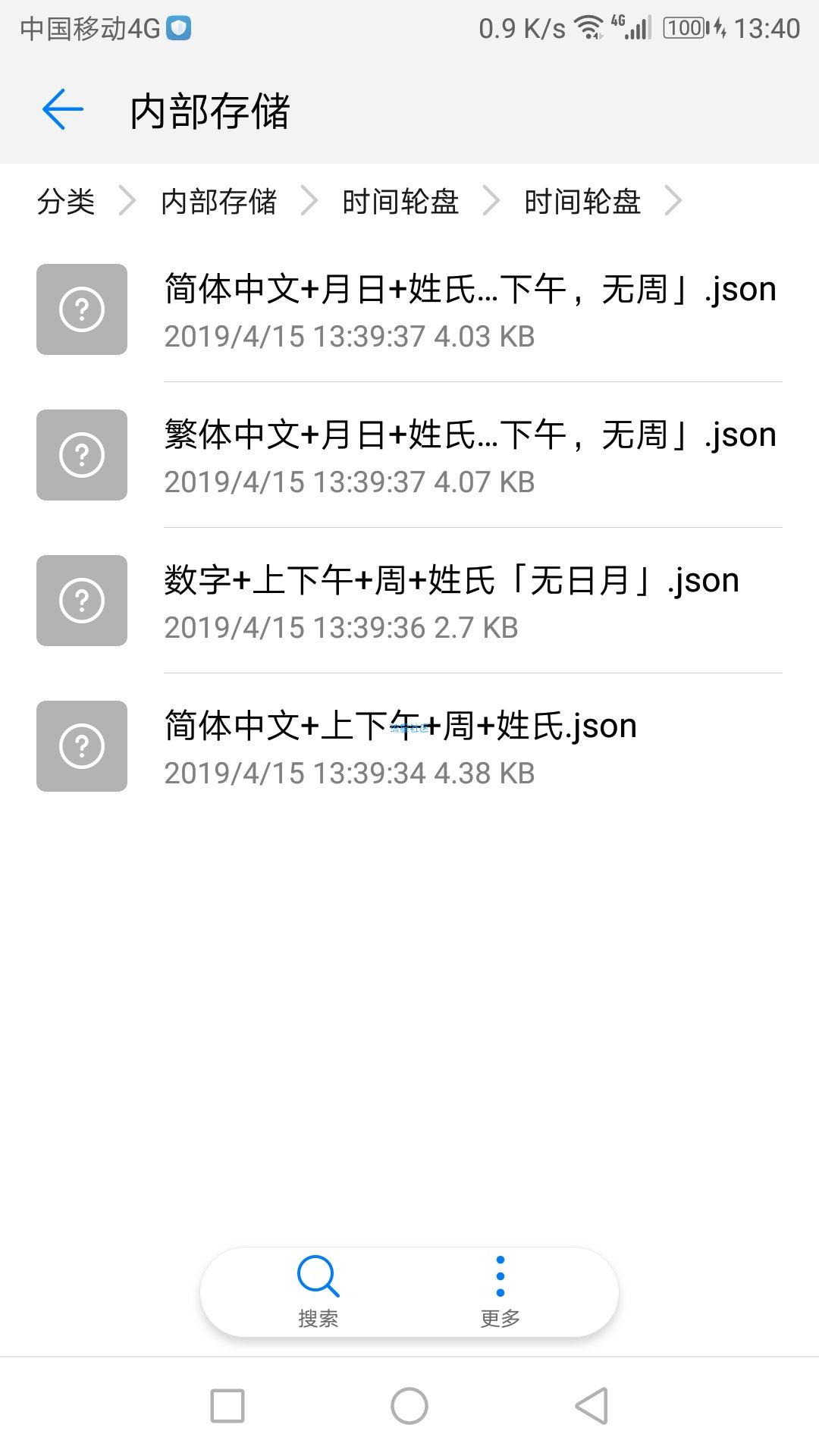819x1456 pixels.
Task: Open the 数字+上下午+周+姓氏 json file
Action: [x=409, y=601]
